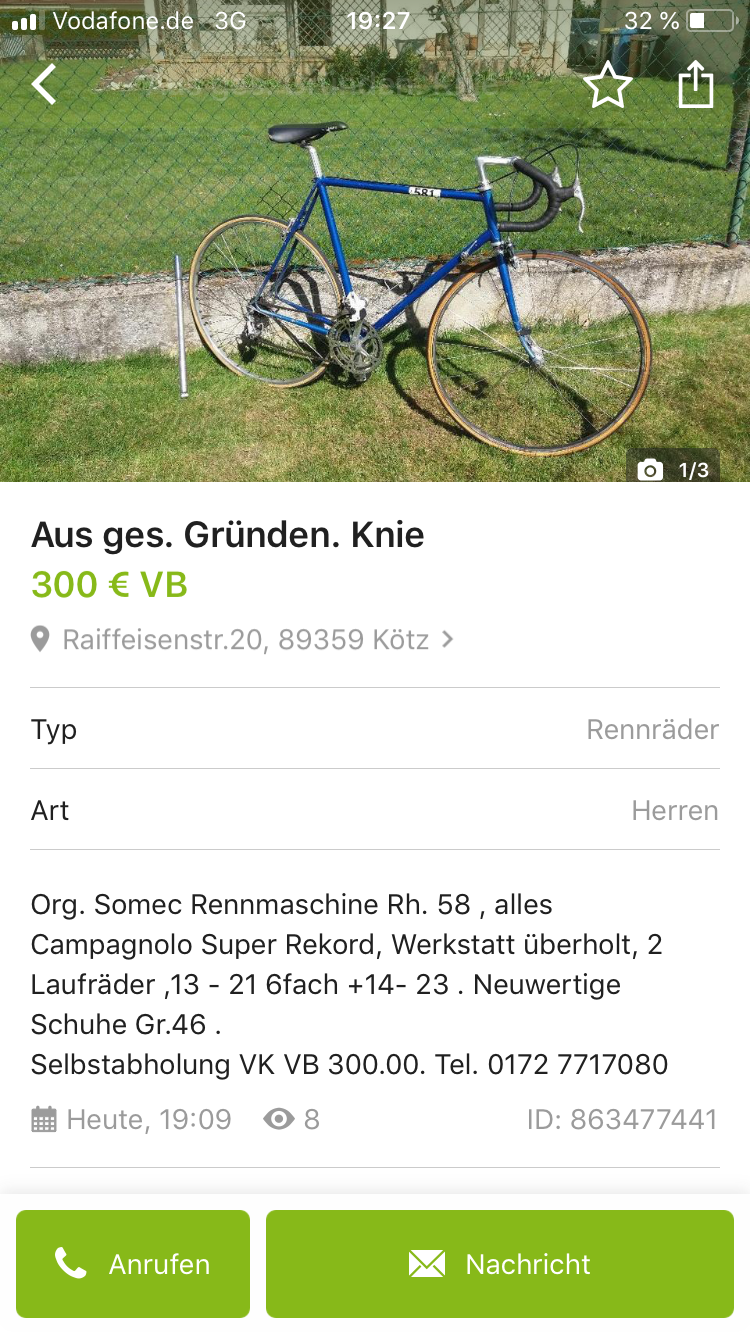
Task: Call the seller via Anrufen
Action: 133,1264
